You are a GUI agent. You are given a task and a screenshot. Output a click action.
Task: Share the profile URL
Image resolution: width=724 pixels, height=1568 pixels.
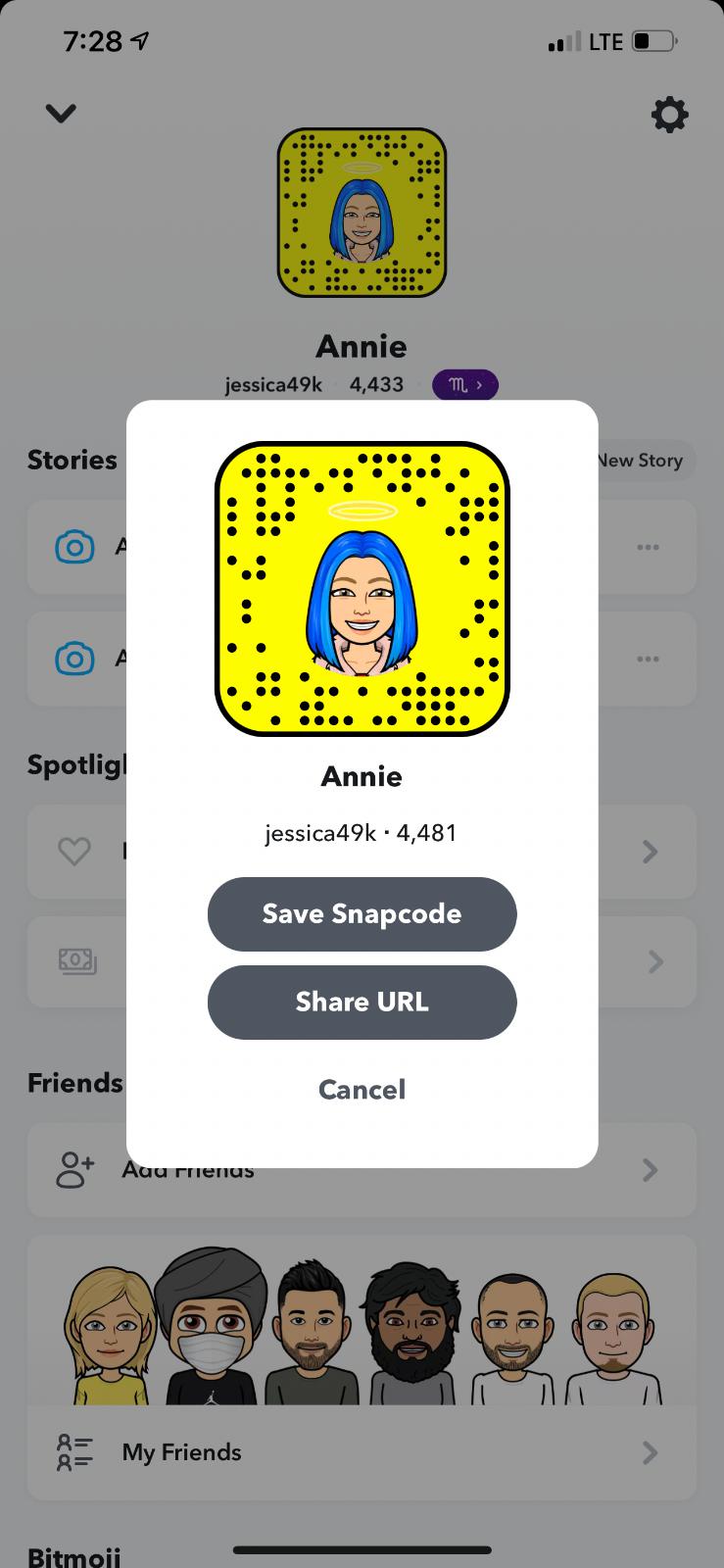coord(362,1002)
